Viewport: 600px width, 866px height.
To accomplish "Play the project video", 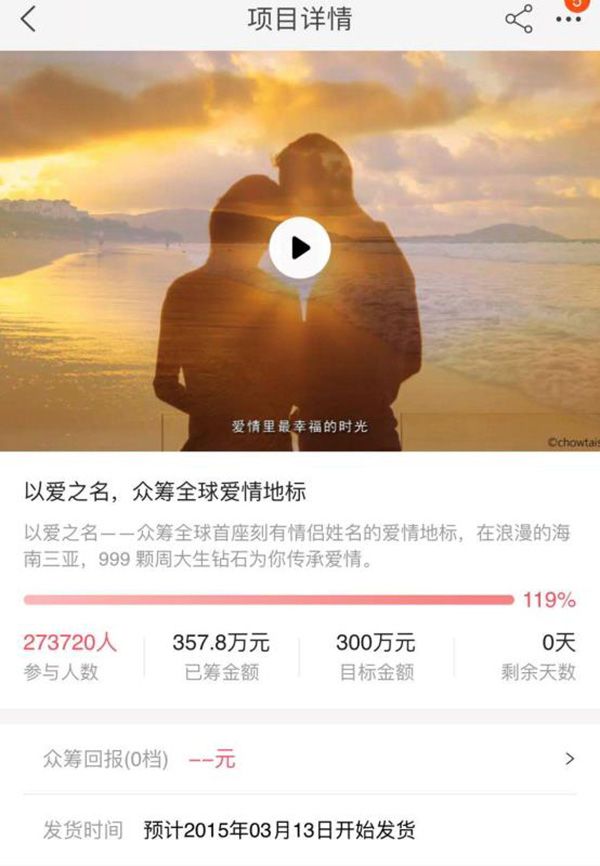I will (300, 248).
